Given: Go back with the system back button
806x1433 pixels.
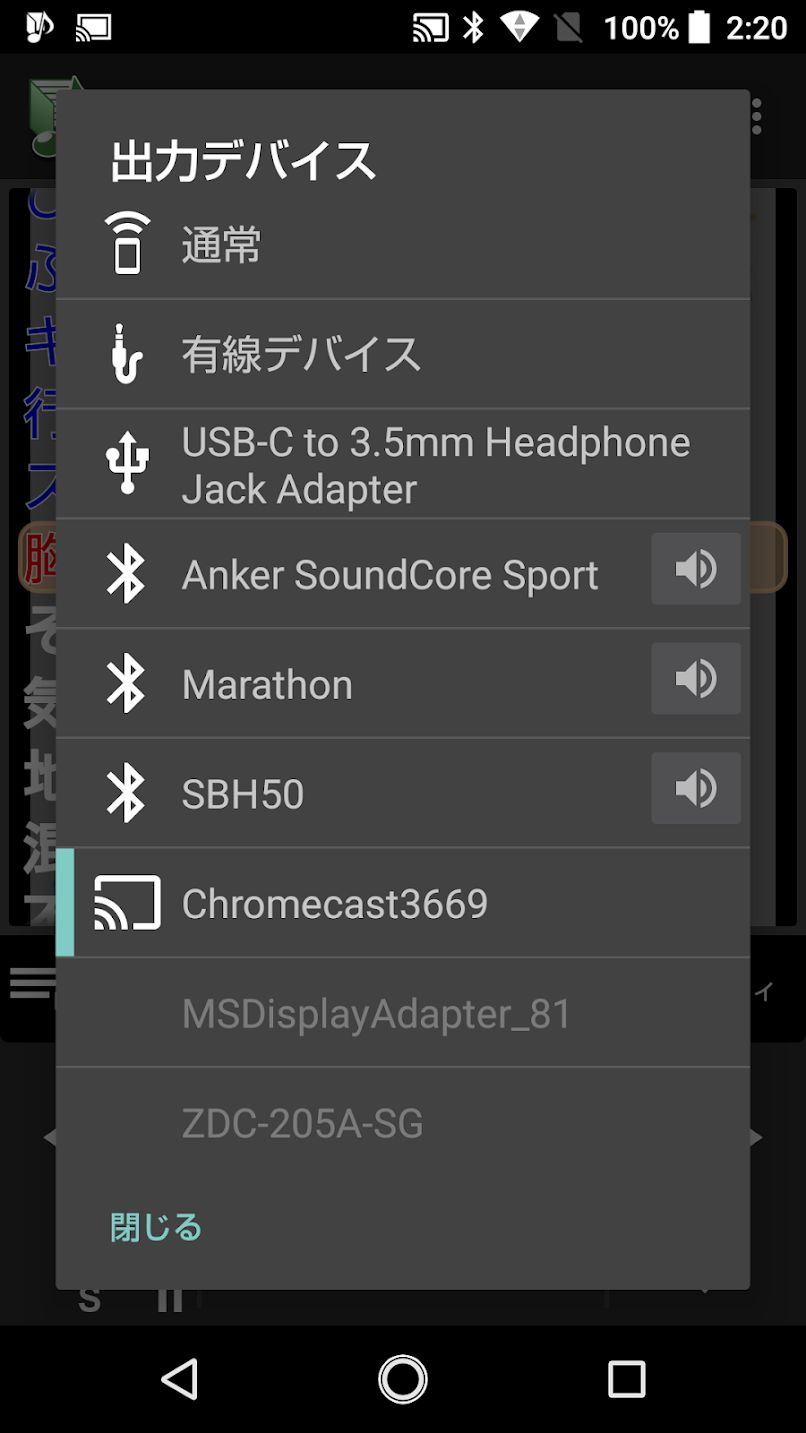Looking at the screenshot, I should [180, 1380].
